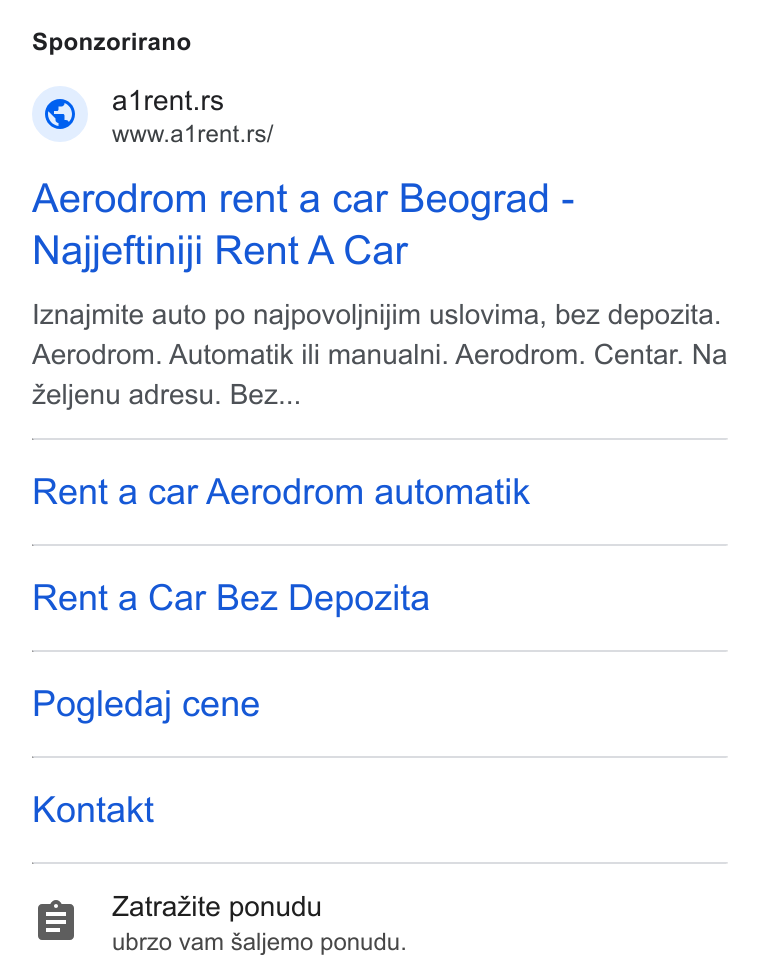Screen dimensions: 760x980
Task: Open Rent a Car Bez Depozita link
Action: click(x=231, y=598)
